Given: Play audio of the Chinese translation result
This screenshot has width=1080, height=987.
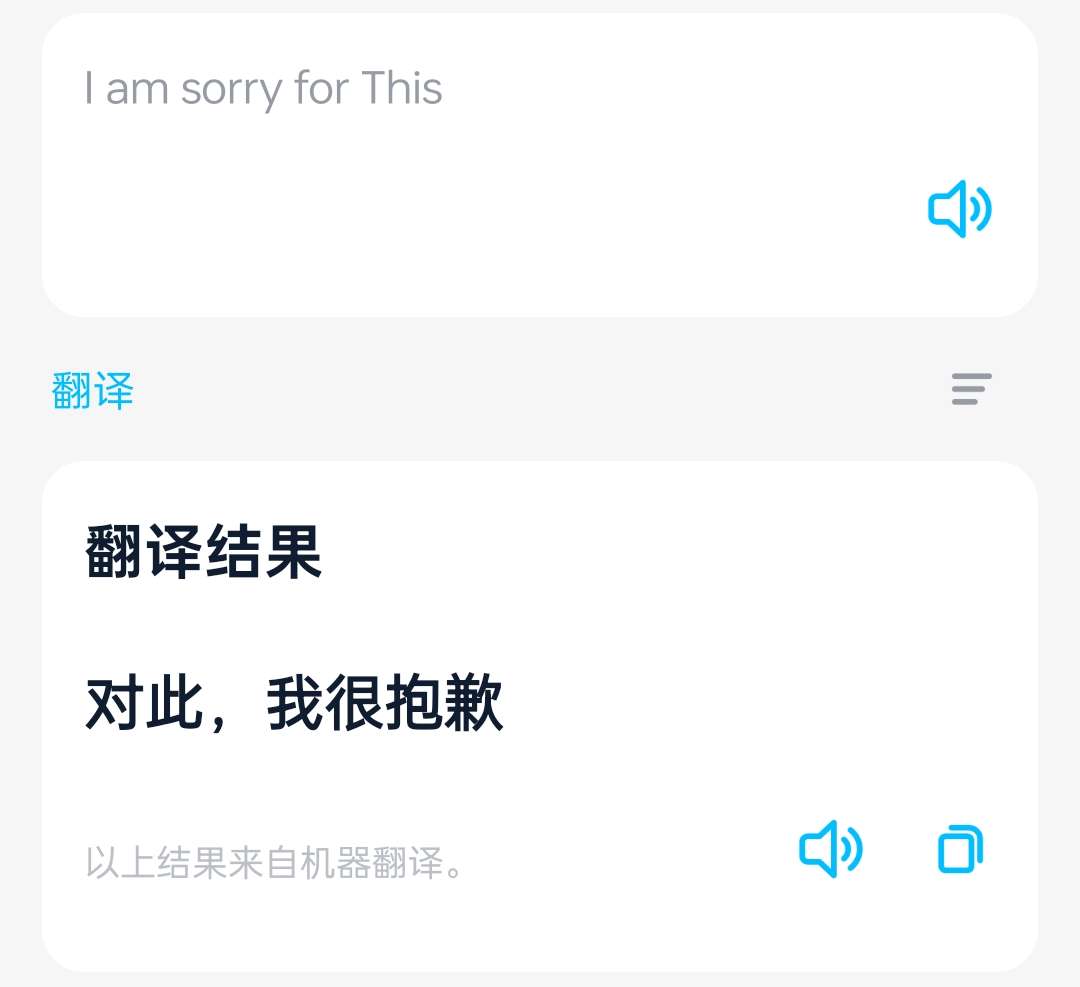Looking at the screenshot, I should pyautogui.click(x=830, y=850).
